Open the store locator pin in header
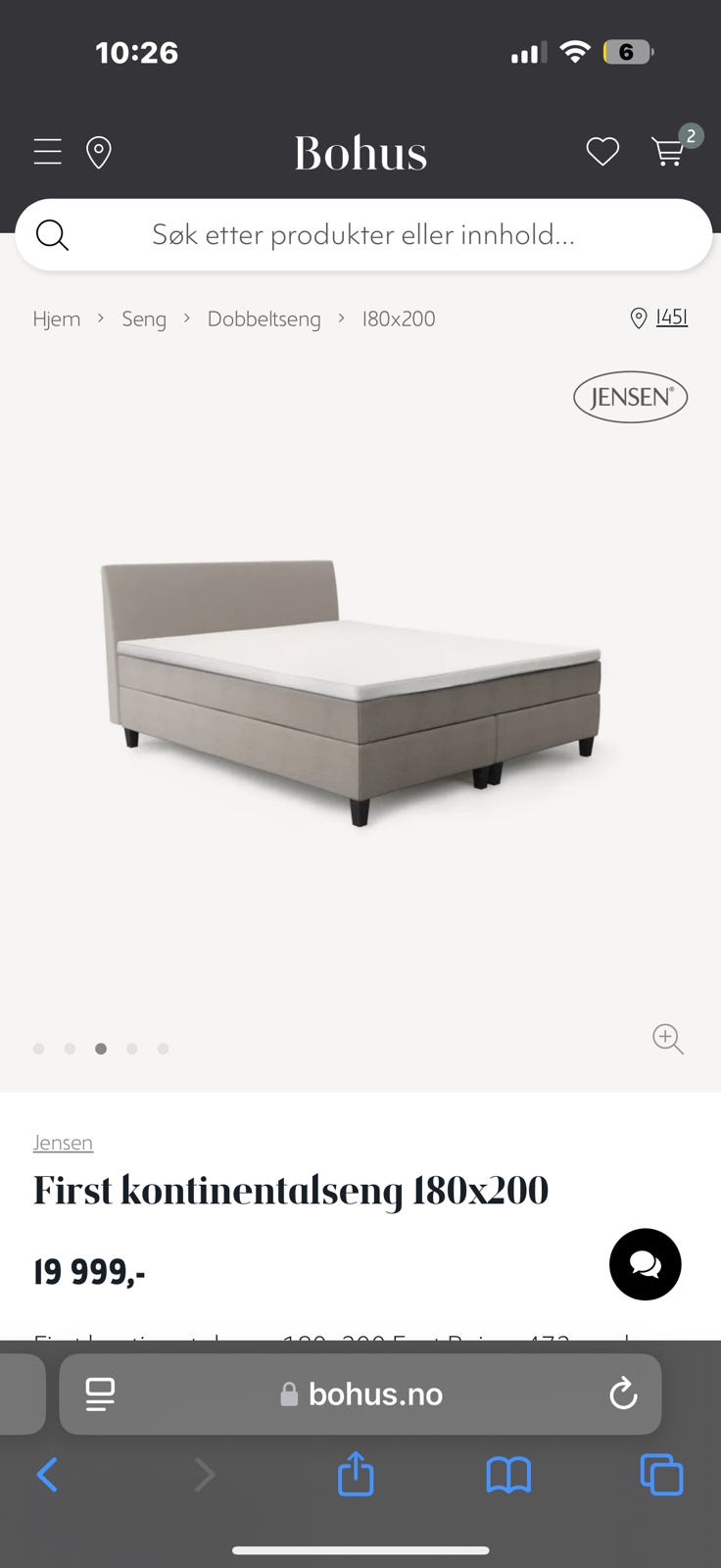The image size is (721, 1568). tap(99, 153)
